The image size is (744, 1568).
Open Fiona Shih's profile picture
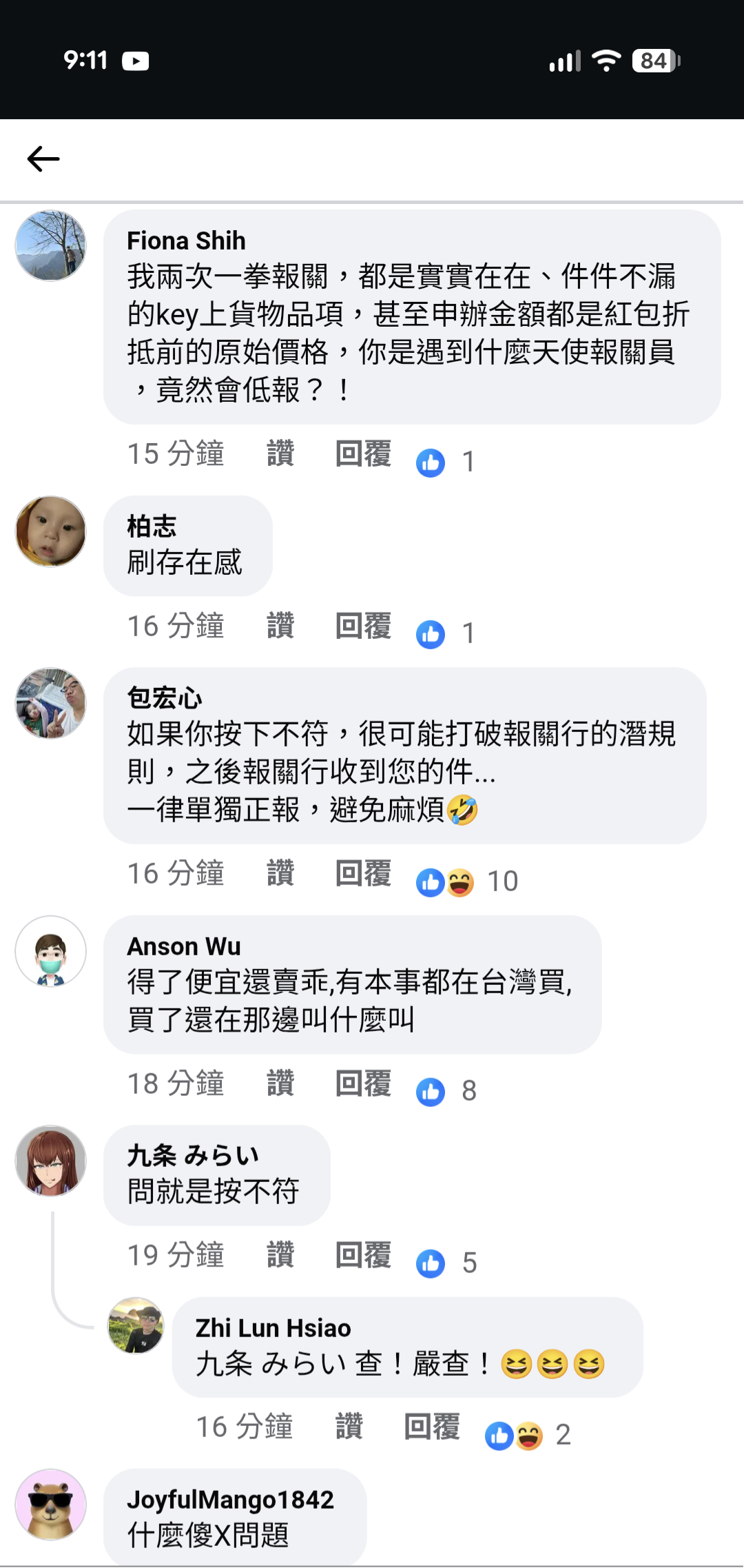click(51, 246)
